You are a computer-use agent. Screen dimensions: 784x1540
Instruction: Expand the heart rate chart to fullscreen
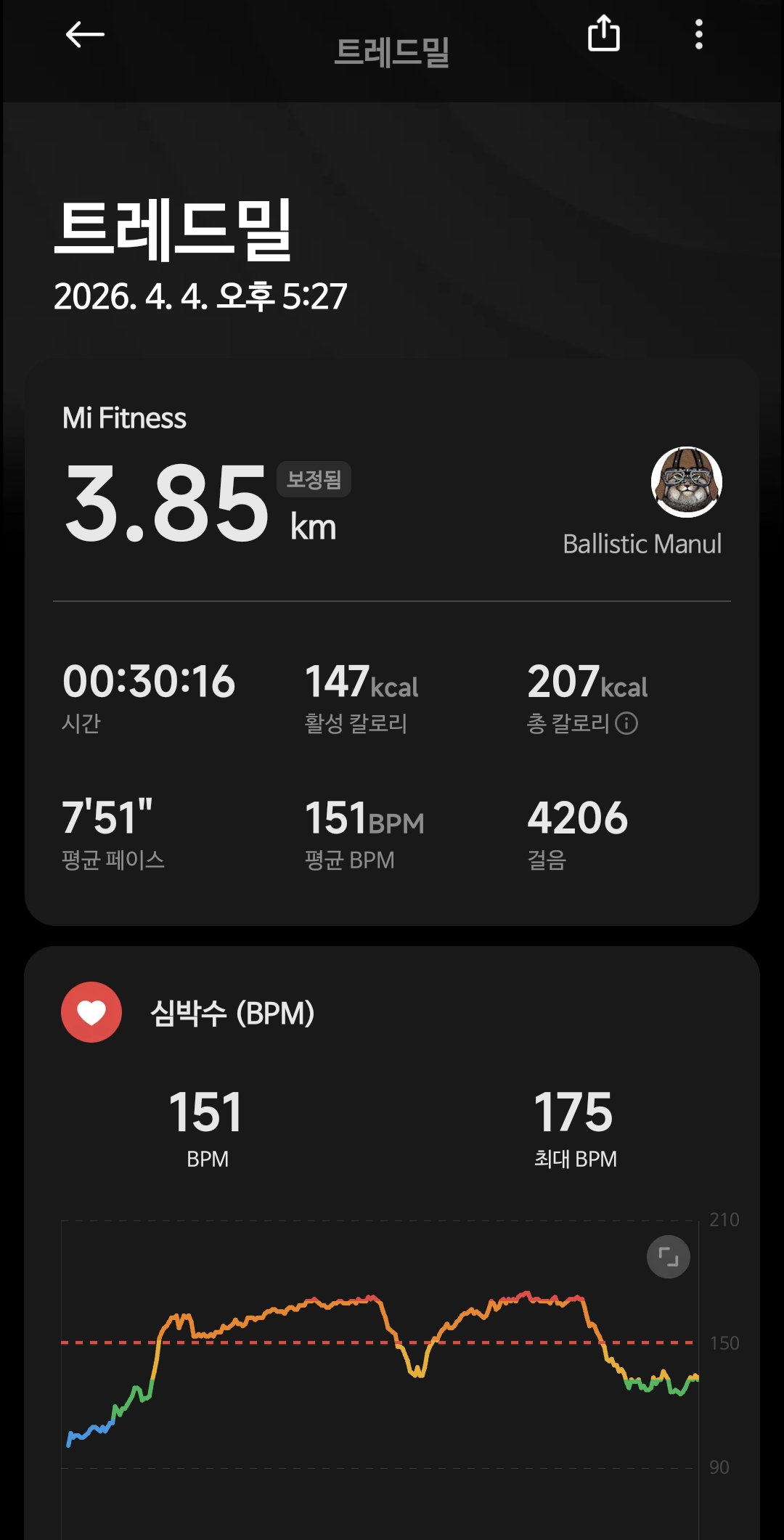668,1257
